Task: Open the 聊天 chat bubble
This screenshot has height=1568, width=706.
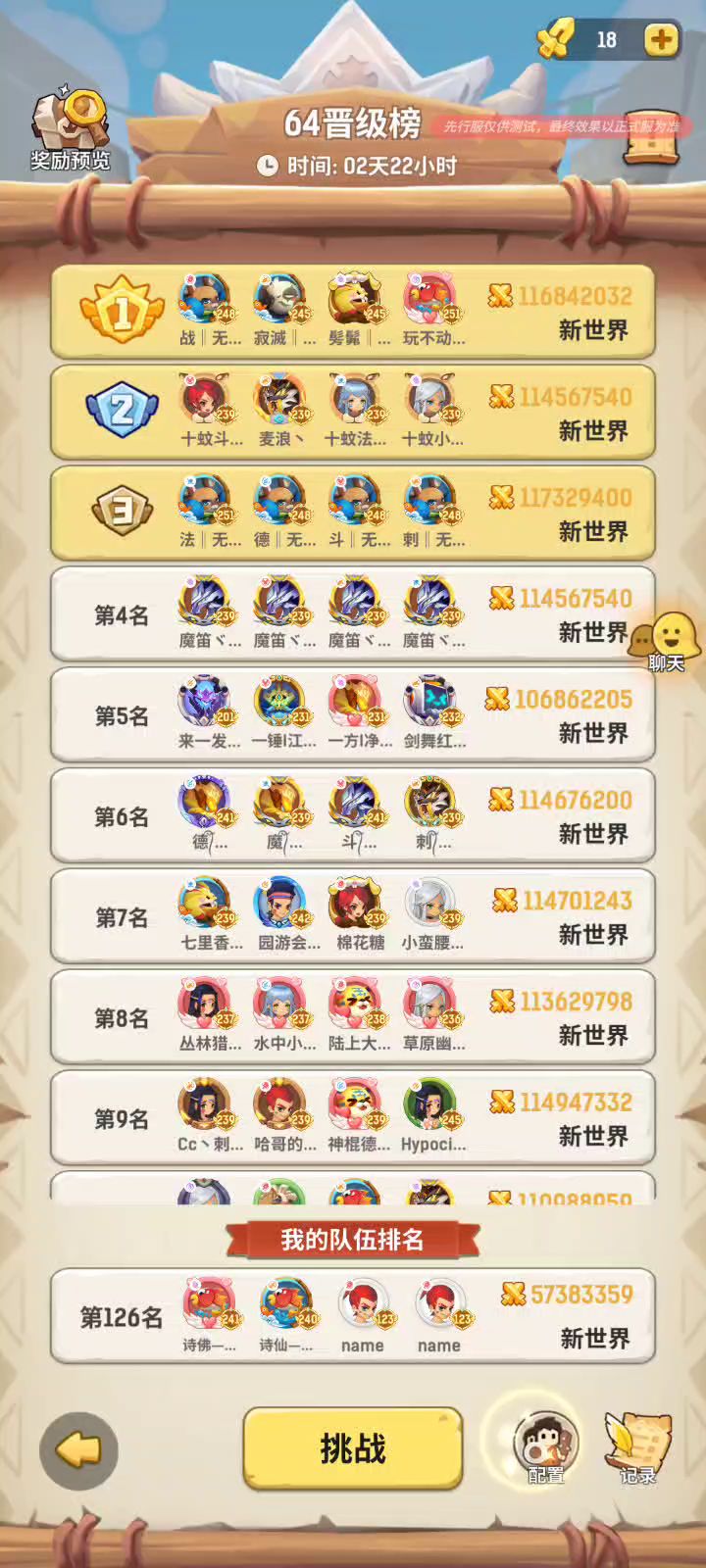Action: point(668,640)
